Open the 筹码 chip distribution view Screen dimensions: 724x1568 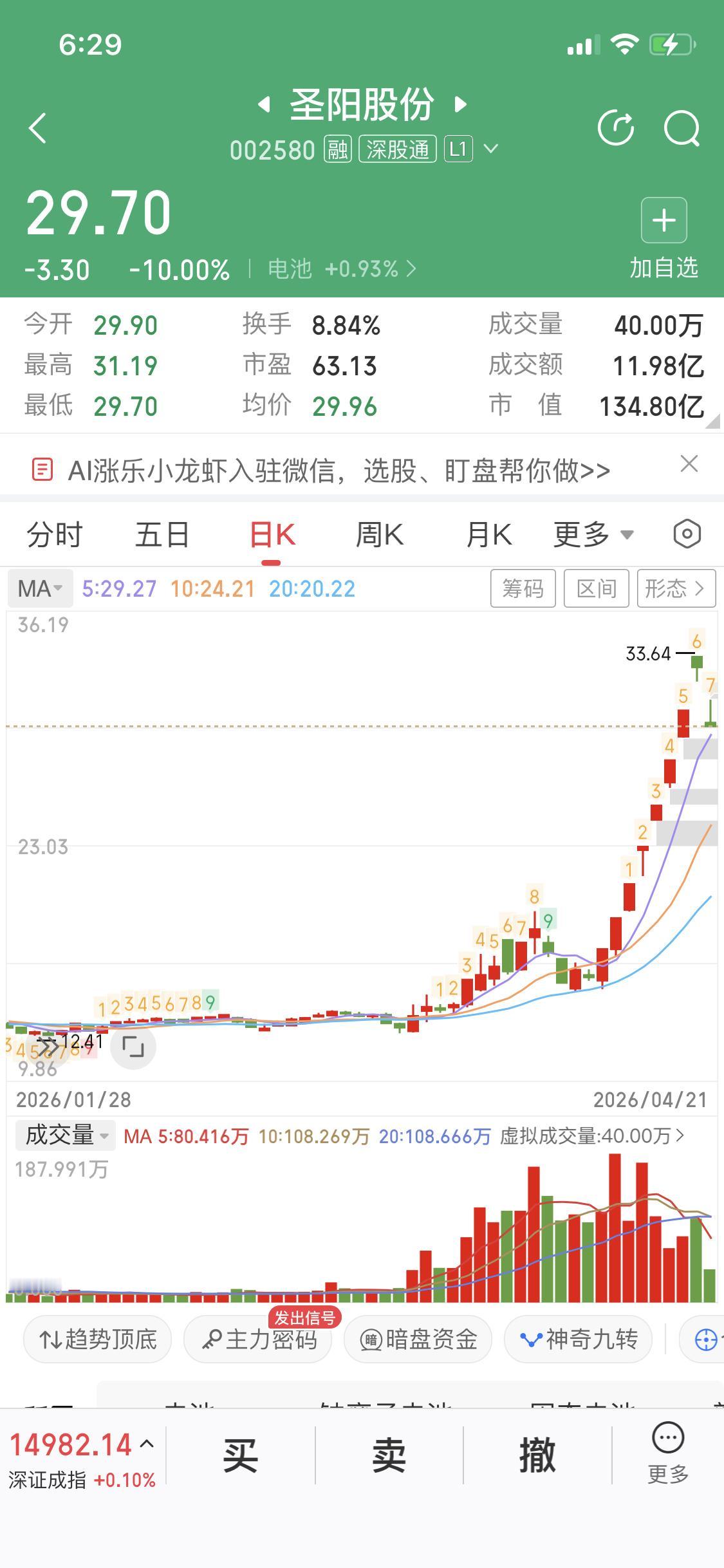pos(523,588)
